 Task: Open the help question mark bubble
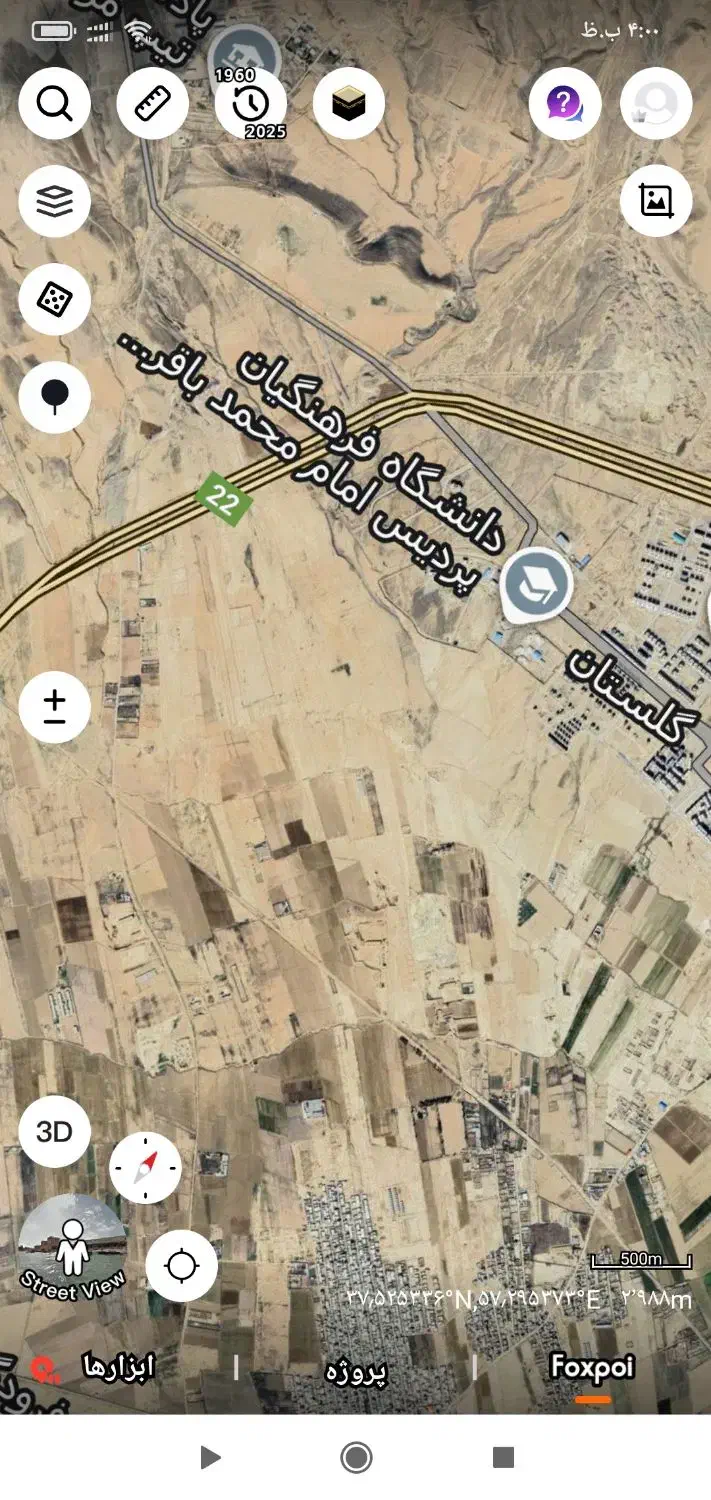coord(565,103)
